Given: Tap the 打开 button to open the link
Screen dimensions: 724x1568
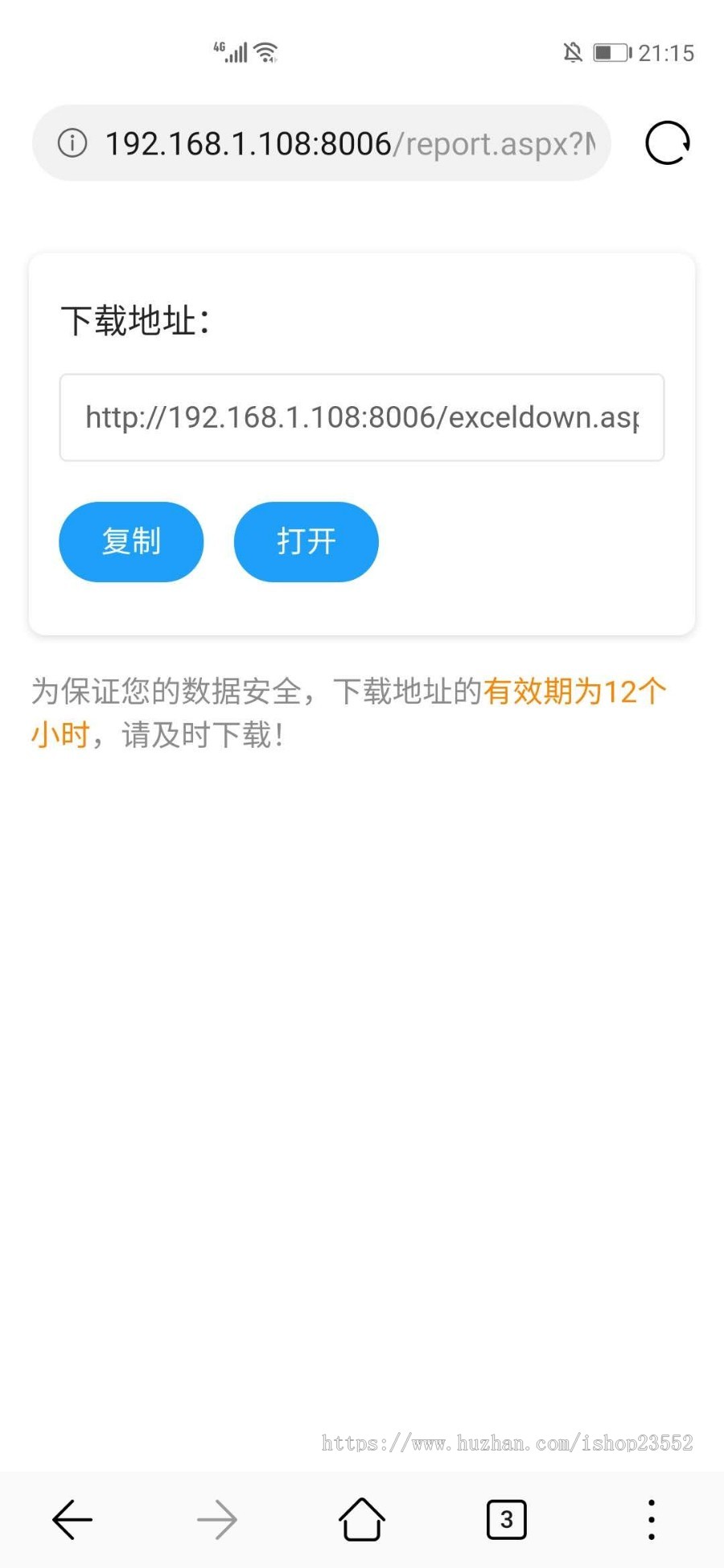Looking at the screenshot, I should click(306, 541).
